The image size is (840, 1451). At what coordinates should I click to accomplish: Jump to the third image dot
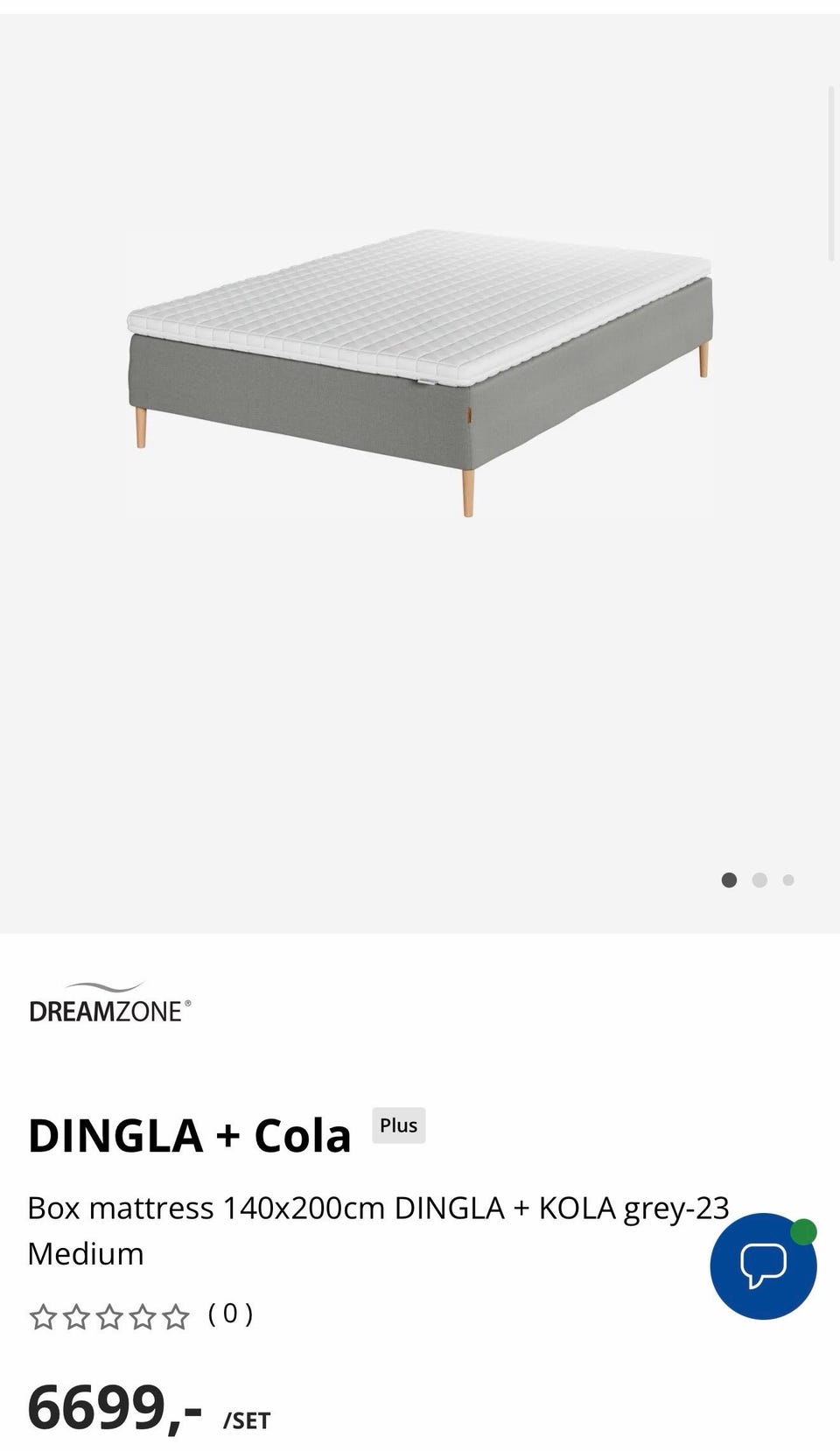[788, 880]
